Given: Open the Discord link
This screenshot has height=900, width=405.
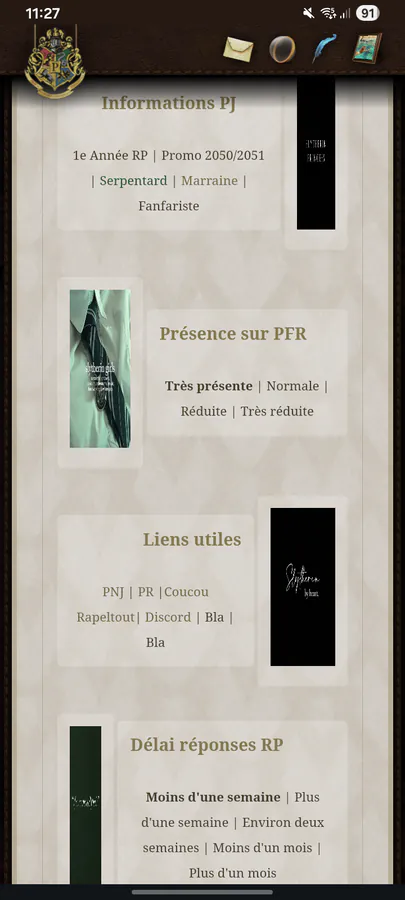Looking at the screenshot, I should 168,618.
